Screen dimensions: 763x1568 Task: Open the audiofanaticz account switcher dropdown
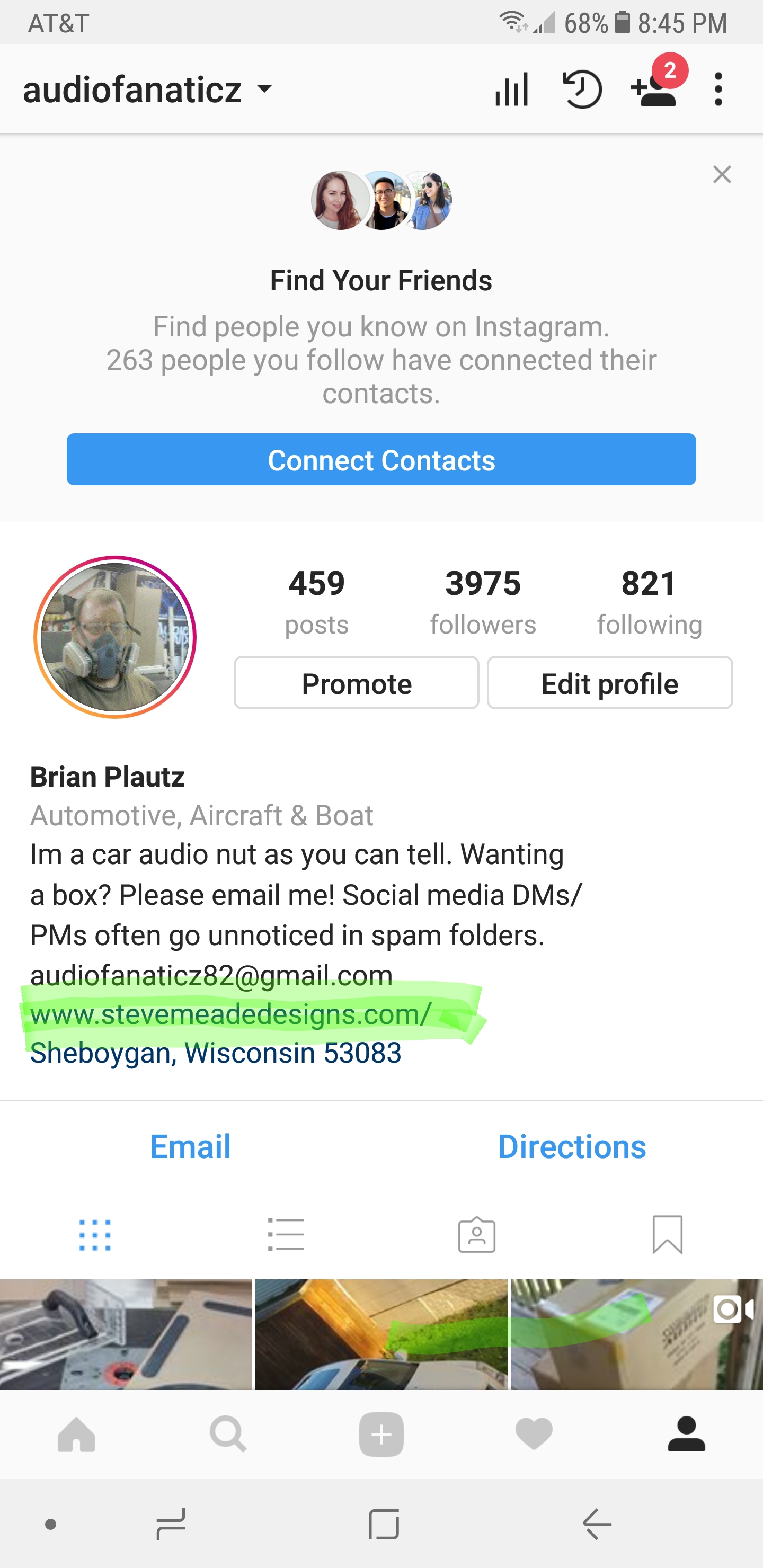point(147,90)
